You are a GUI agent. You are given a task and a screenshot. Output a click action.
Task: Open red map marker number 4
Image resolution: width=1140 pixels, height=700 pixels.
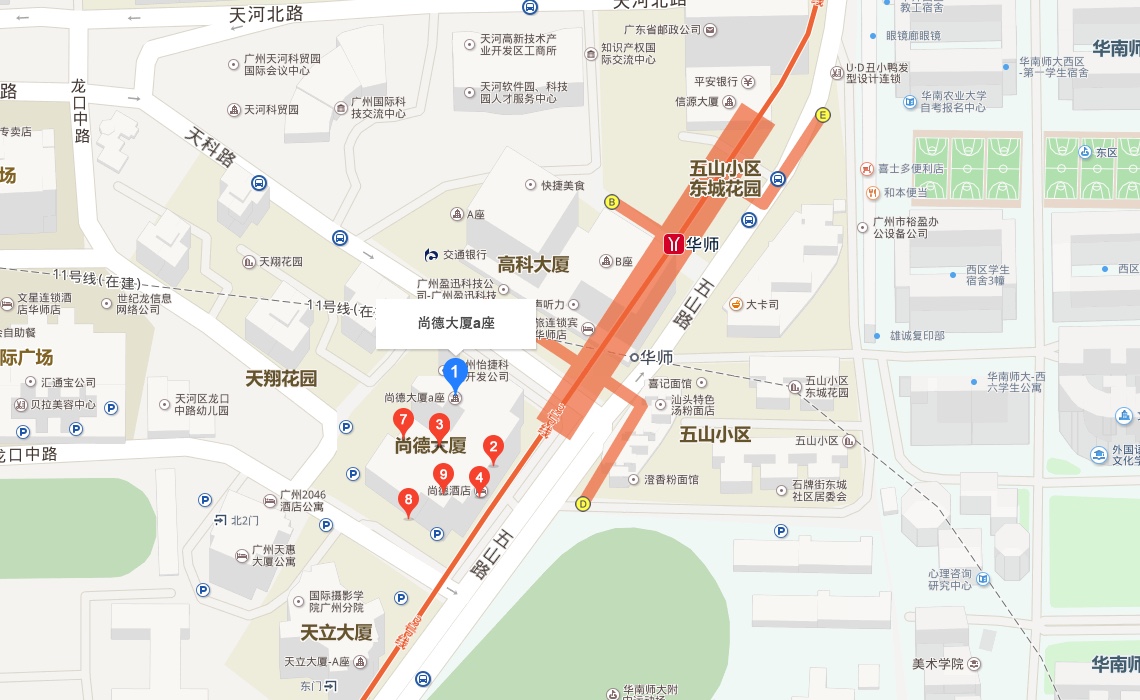coord(480,478)
